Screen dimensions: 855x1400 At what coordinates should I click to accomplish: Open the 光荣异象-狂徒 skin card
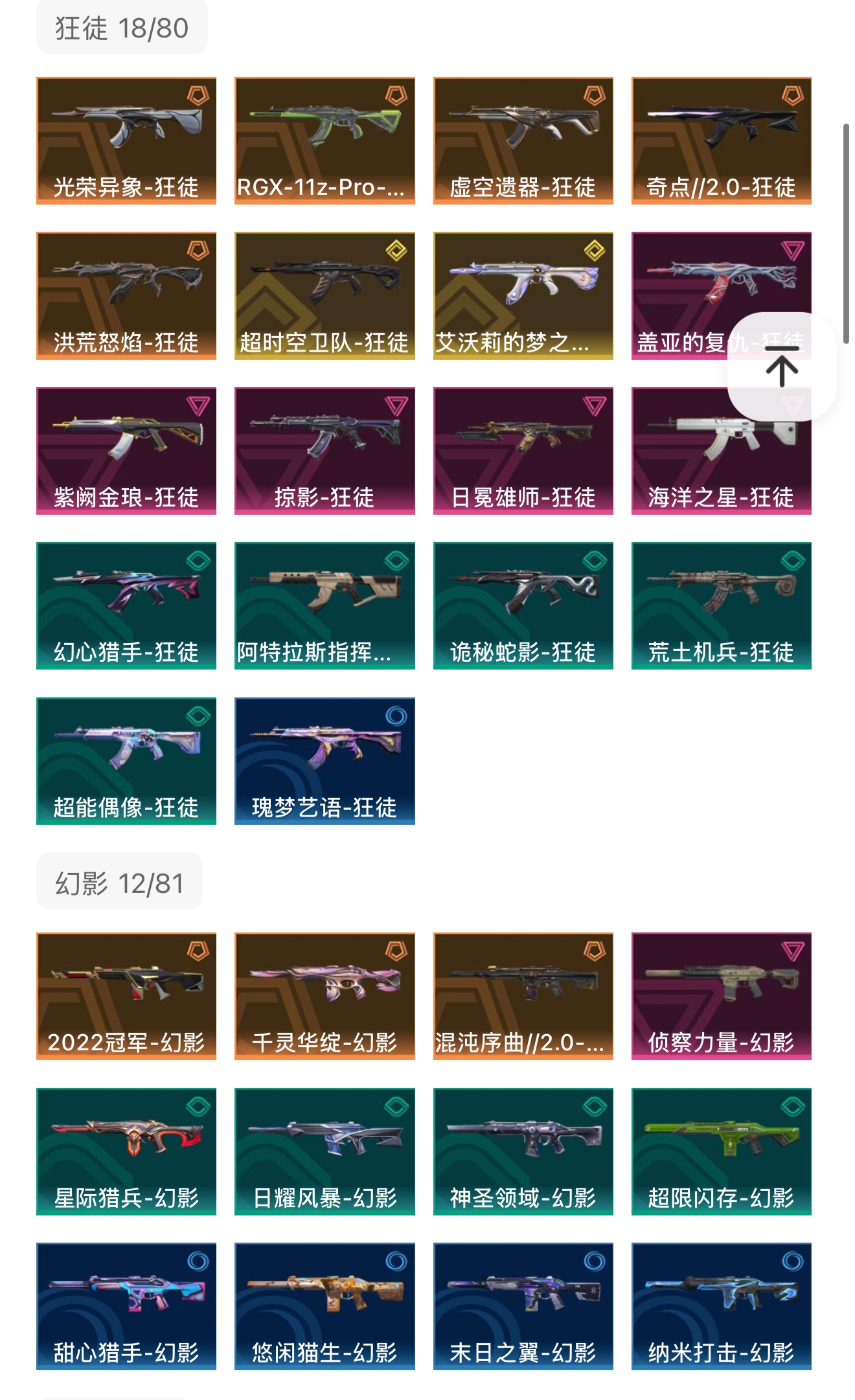[126, 141]
